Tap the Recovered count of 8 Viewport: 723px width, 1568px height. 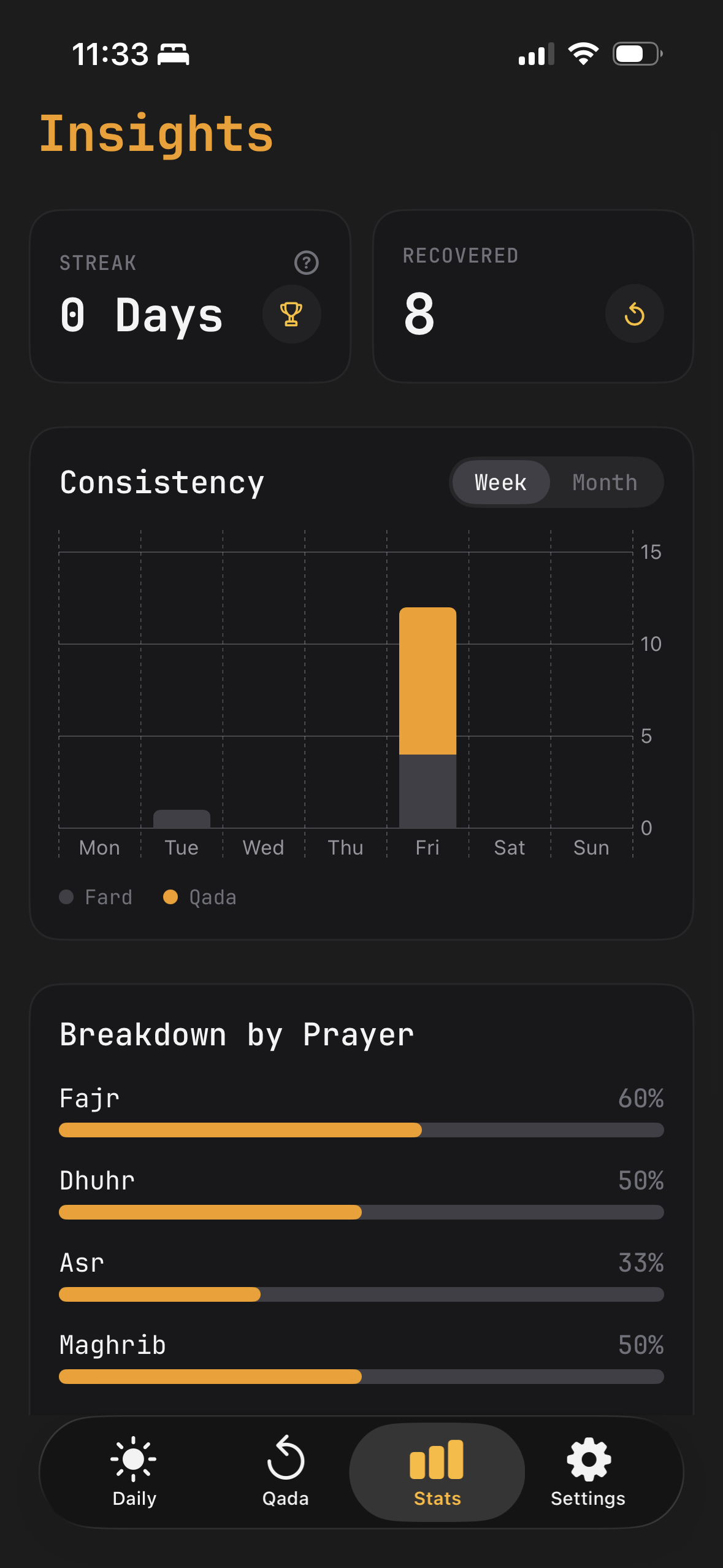coord(418,316)
